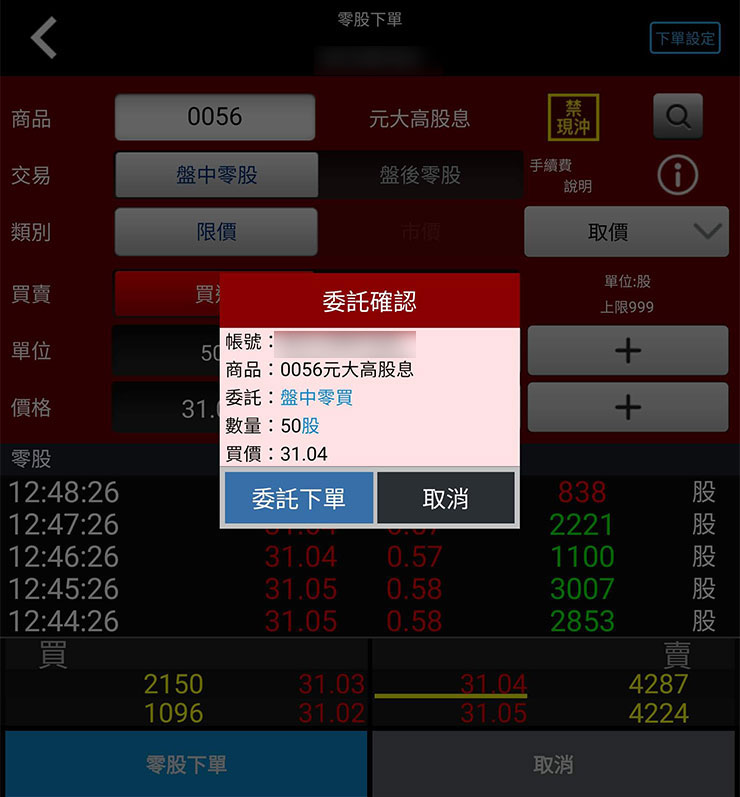Screen dimensions: 740x797
Task: Open 手續費說明 fee explanation
Action: point(564,172)
